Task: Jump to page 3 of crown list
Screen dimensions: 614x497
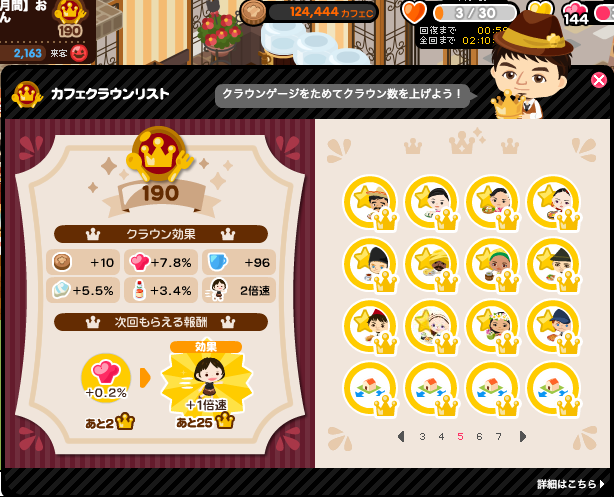Action: (x=422, y=436)
